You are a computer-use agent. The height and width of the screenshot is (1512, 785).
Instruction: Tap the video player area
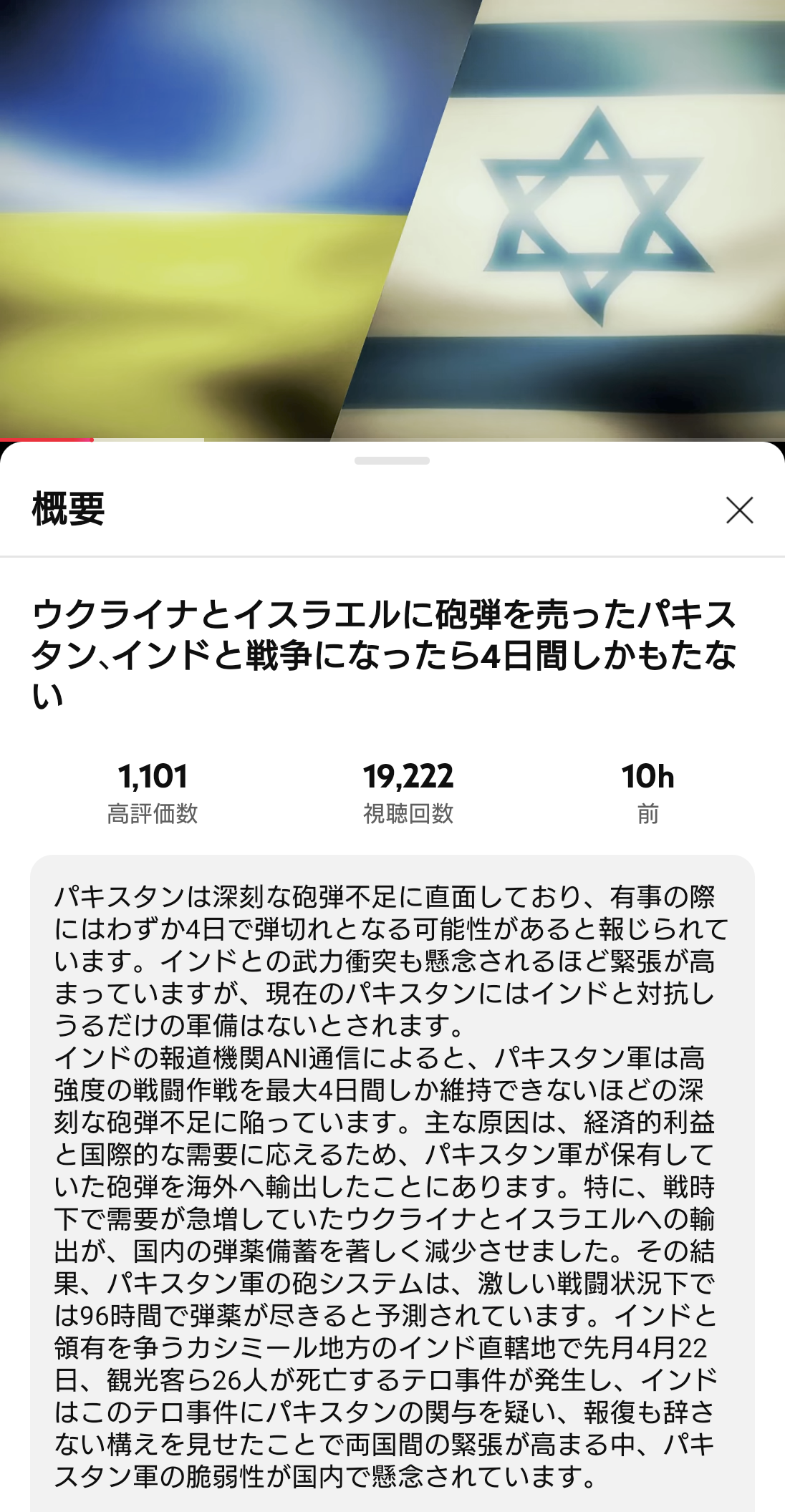click(393, 218)
